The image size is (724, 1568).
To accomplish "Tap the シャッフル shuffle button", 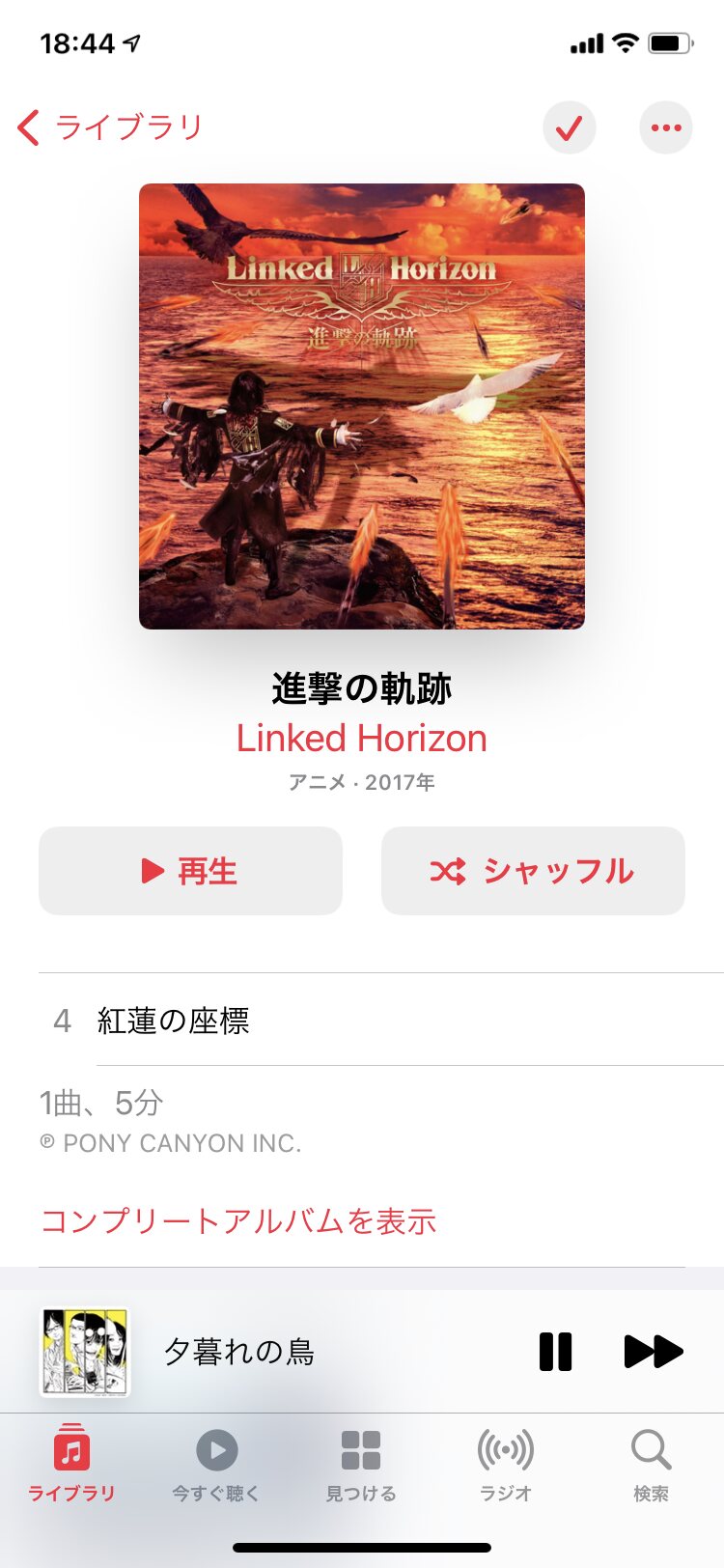I will pos(533,871).
